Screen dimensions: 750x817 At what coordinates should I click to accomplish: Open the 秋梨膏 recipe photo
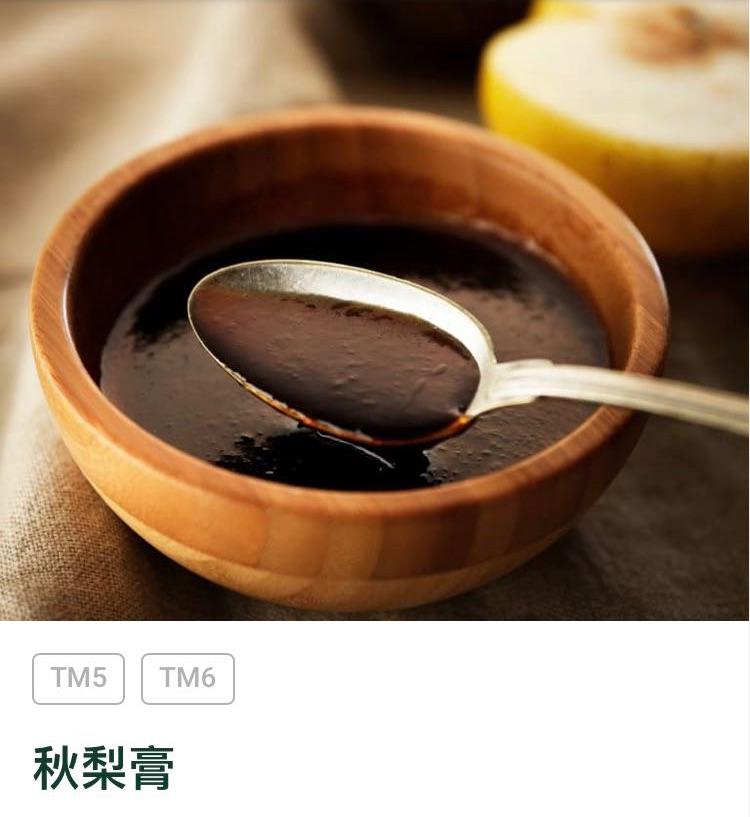tap(375, 310)
